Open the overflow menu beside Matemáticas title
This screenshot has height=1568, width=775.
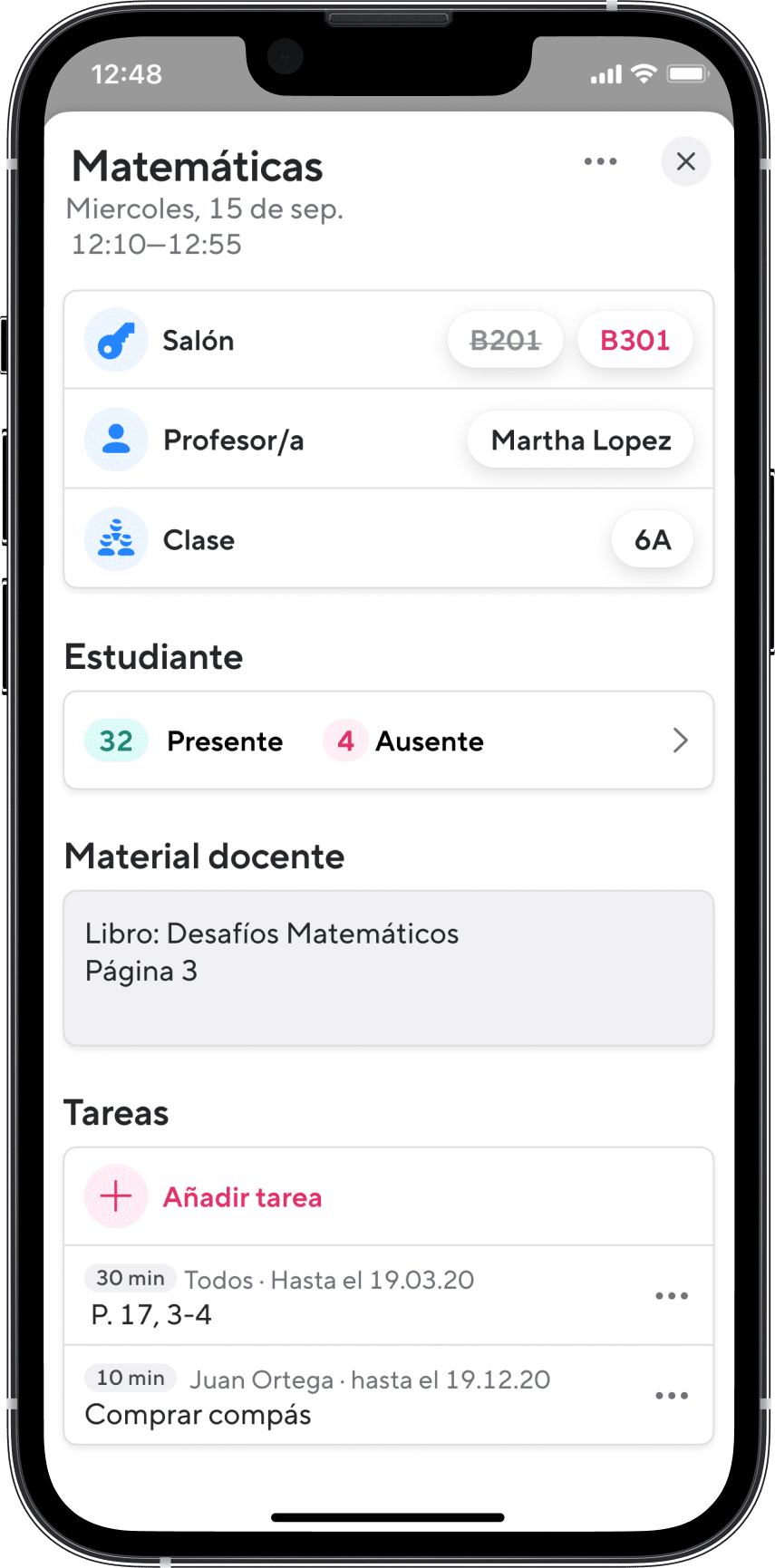(x=600, y=161)
